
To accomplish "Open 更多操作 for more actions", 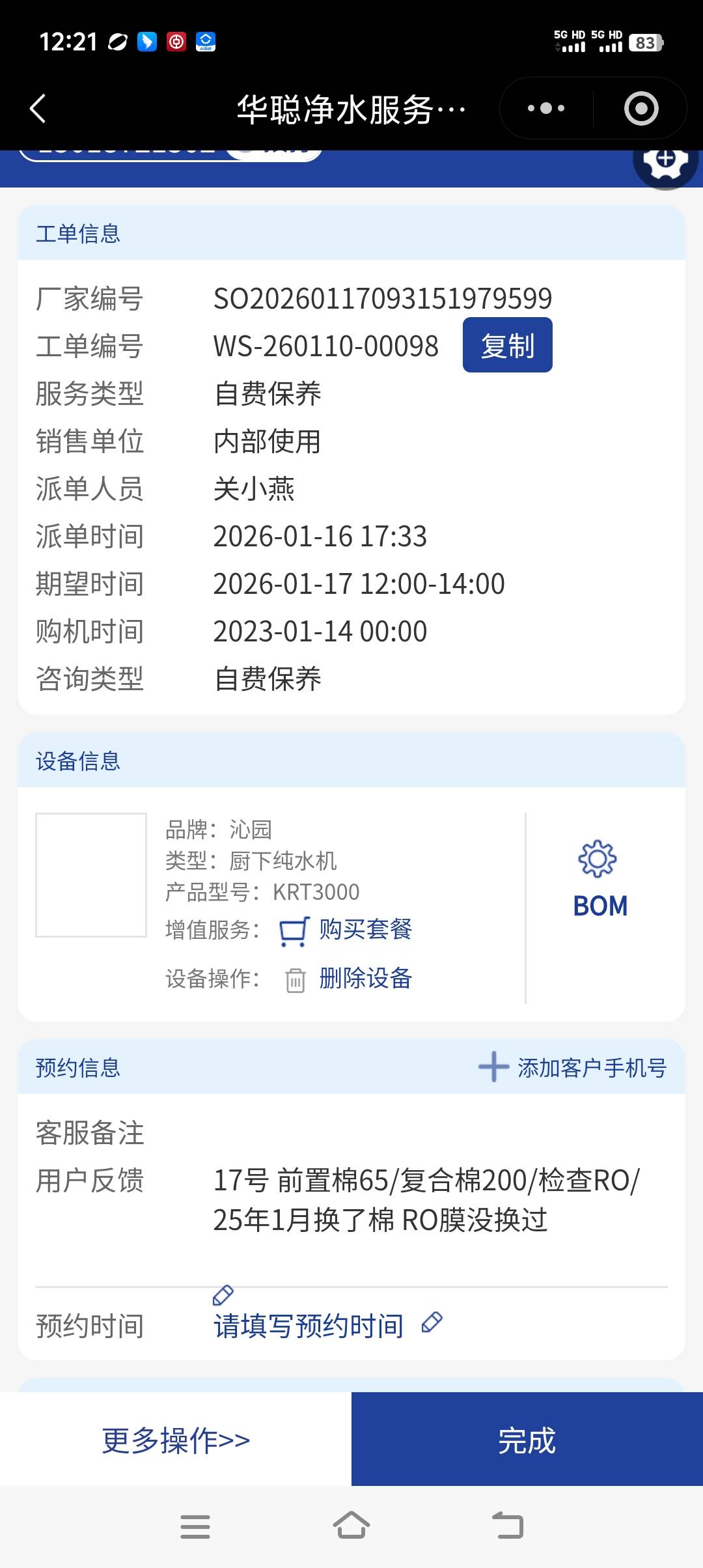I will tap(176, 1440).
